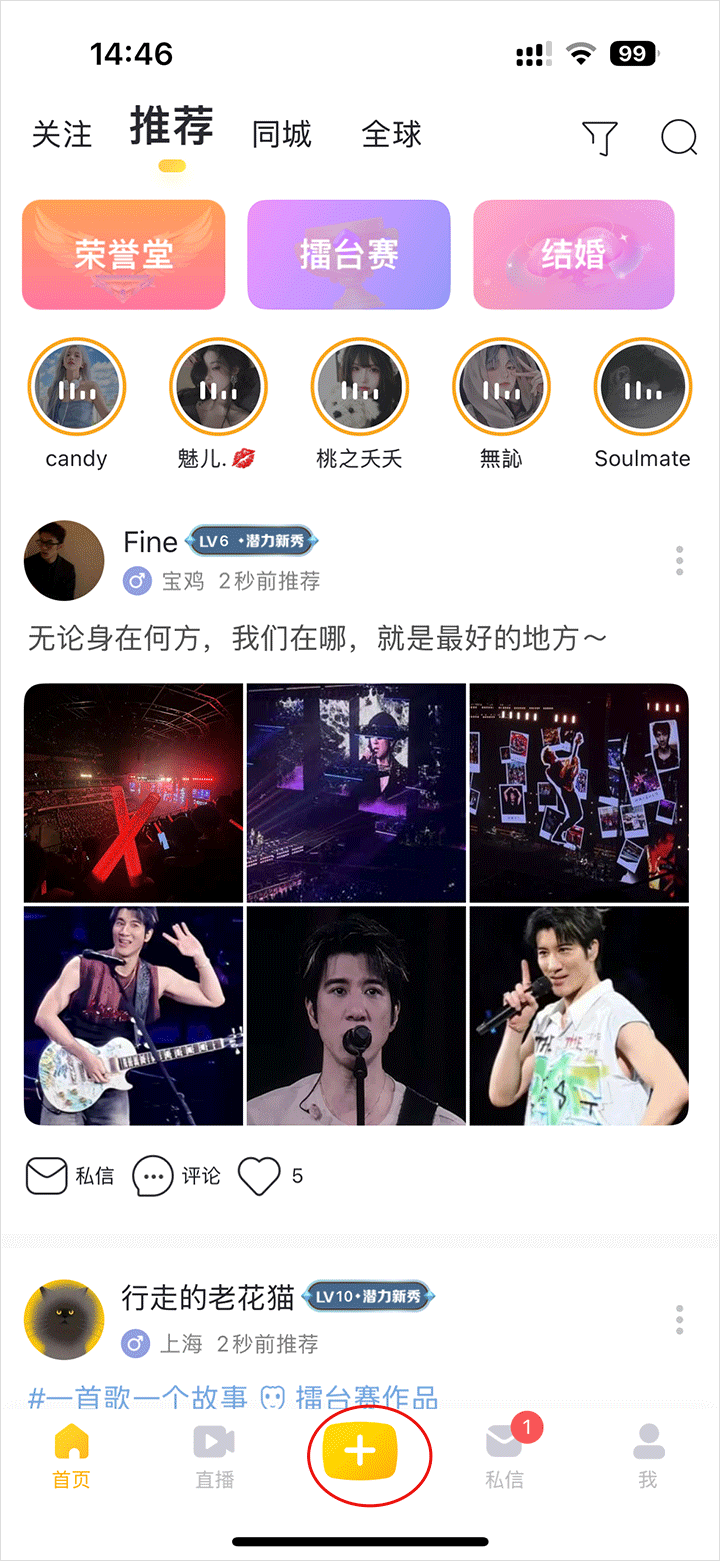Like Fine's post with the heart
720x1561 pixels.
pos(259,1176)
